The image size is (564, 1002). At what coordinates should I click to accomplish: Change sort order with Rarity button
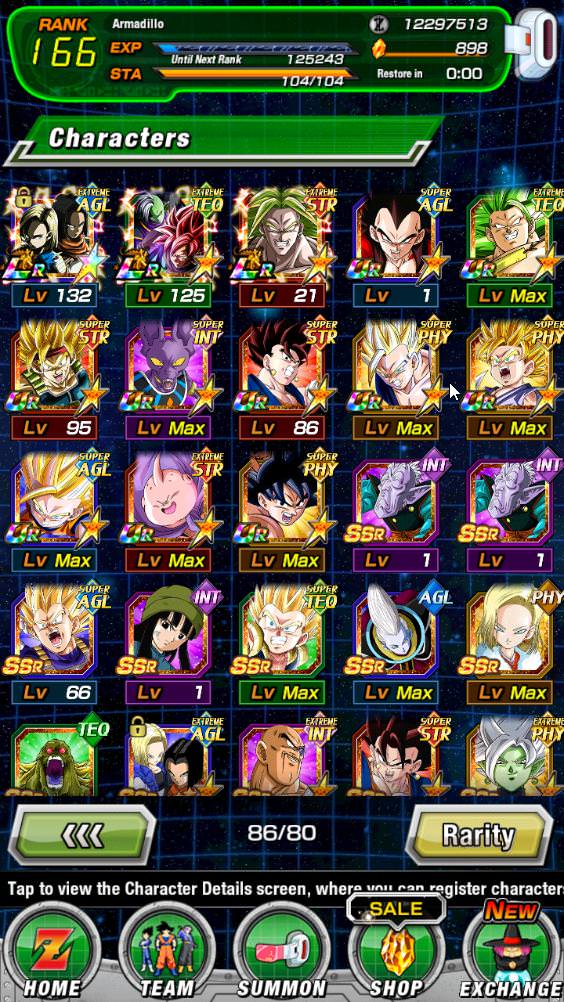[480, 835]
